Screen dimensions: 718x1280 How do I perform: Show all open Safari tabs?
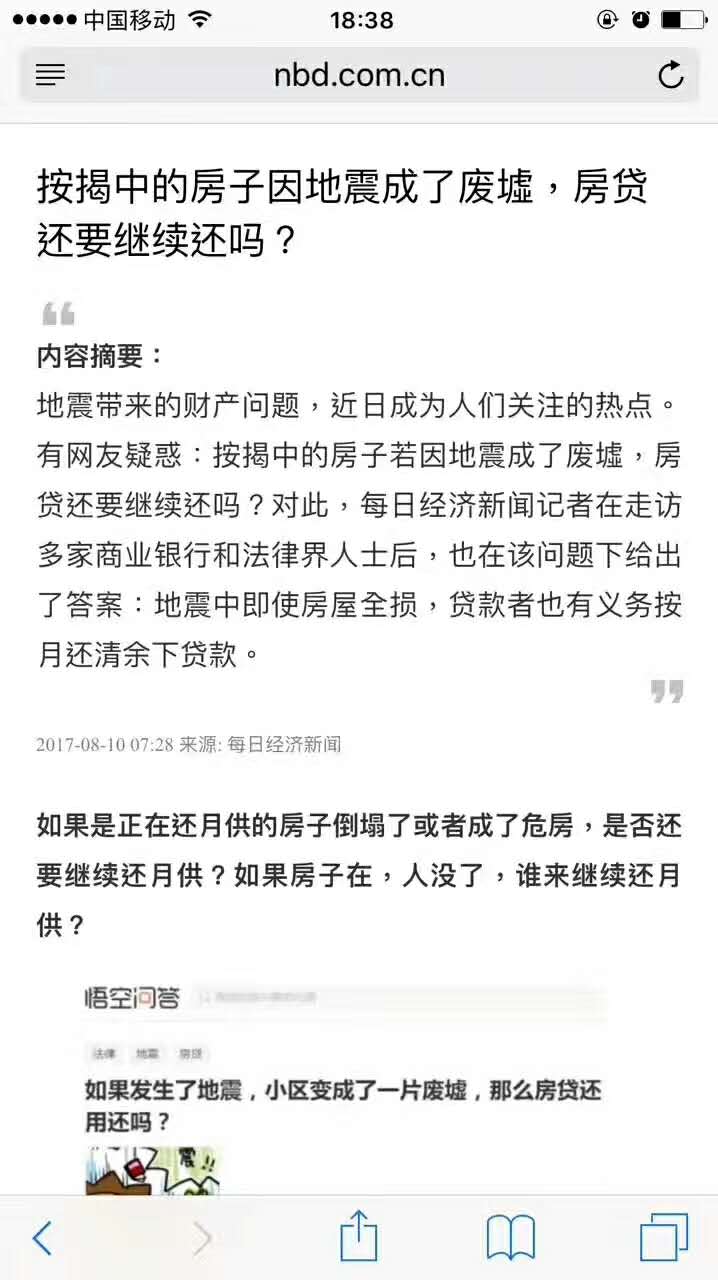pos(664,1238)
